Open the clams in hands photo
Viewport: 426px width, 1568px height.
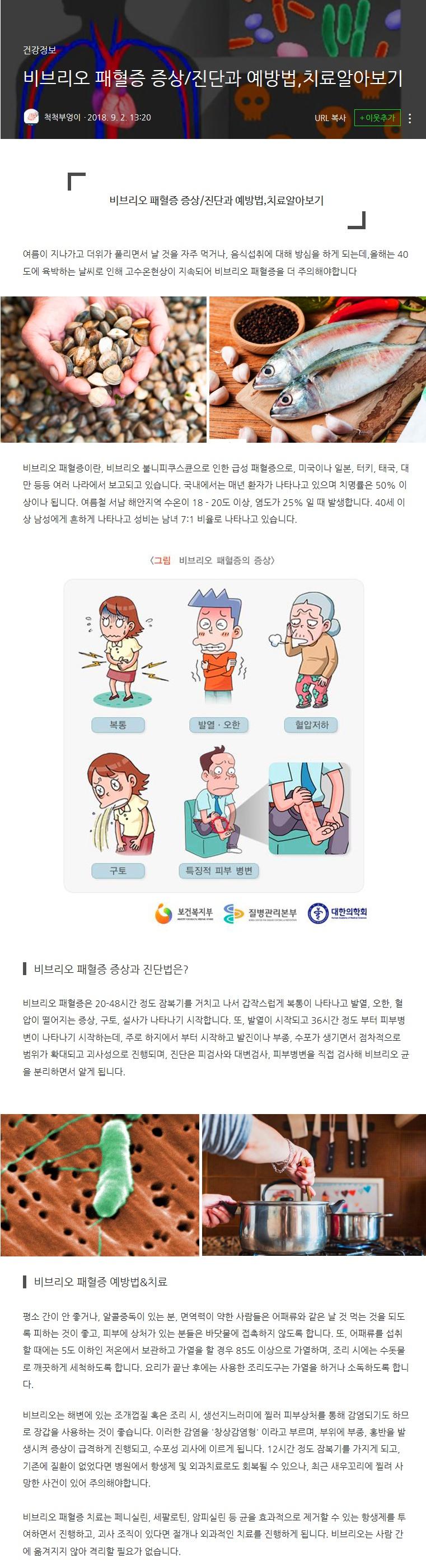click(x=104, y=369)
